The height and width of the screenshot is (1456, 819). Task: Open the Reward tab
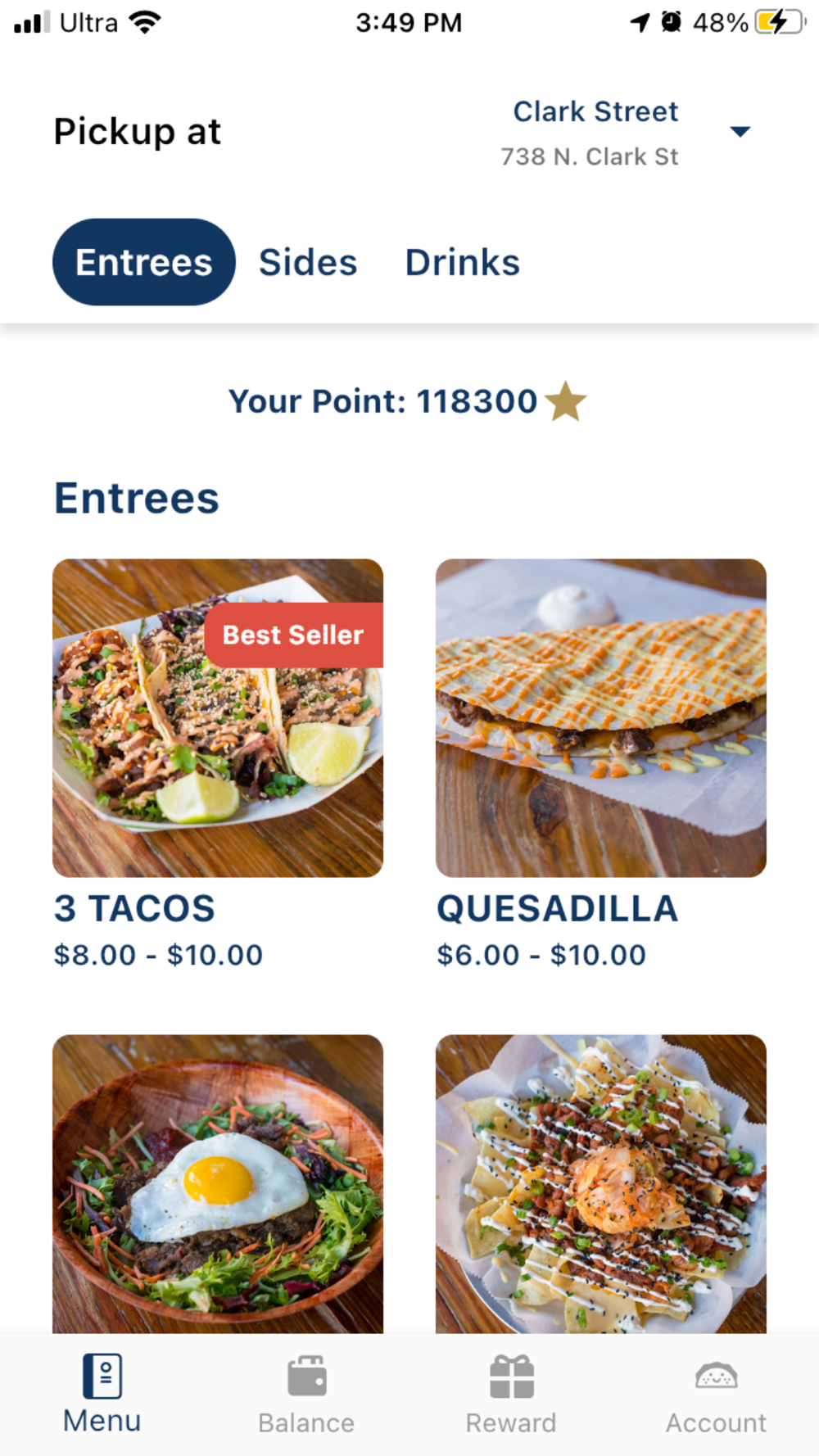point(511,1394)
